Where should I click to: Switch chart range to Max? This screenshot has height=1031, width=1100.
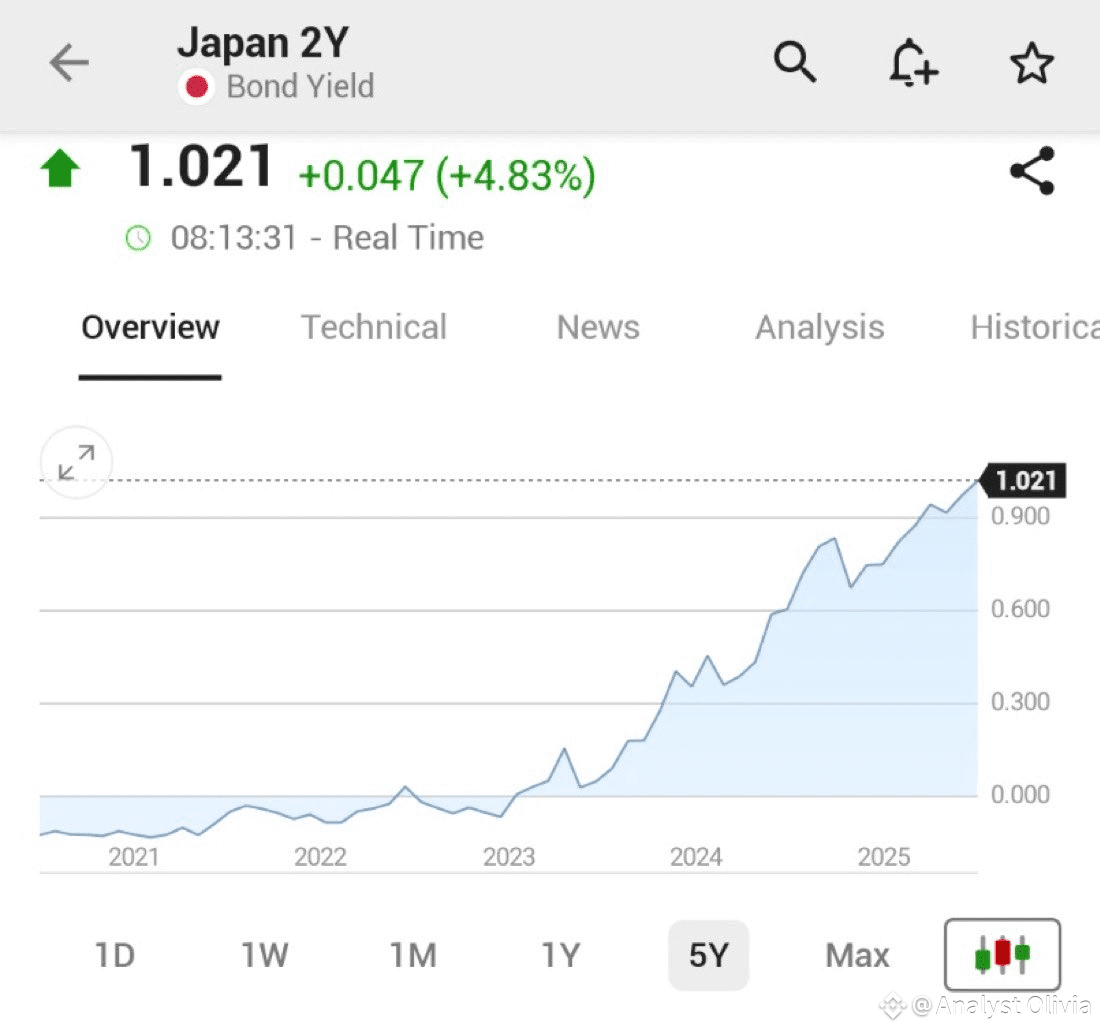click(857, 956)
